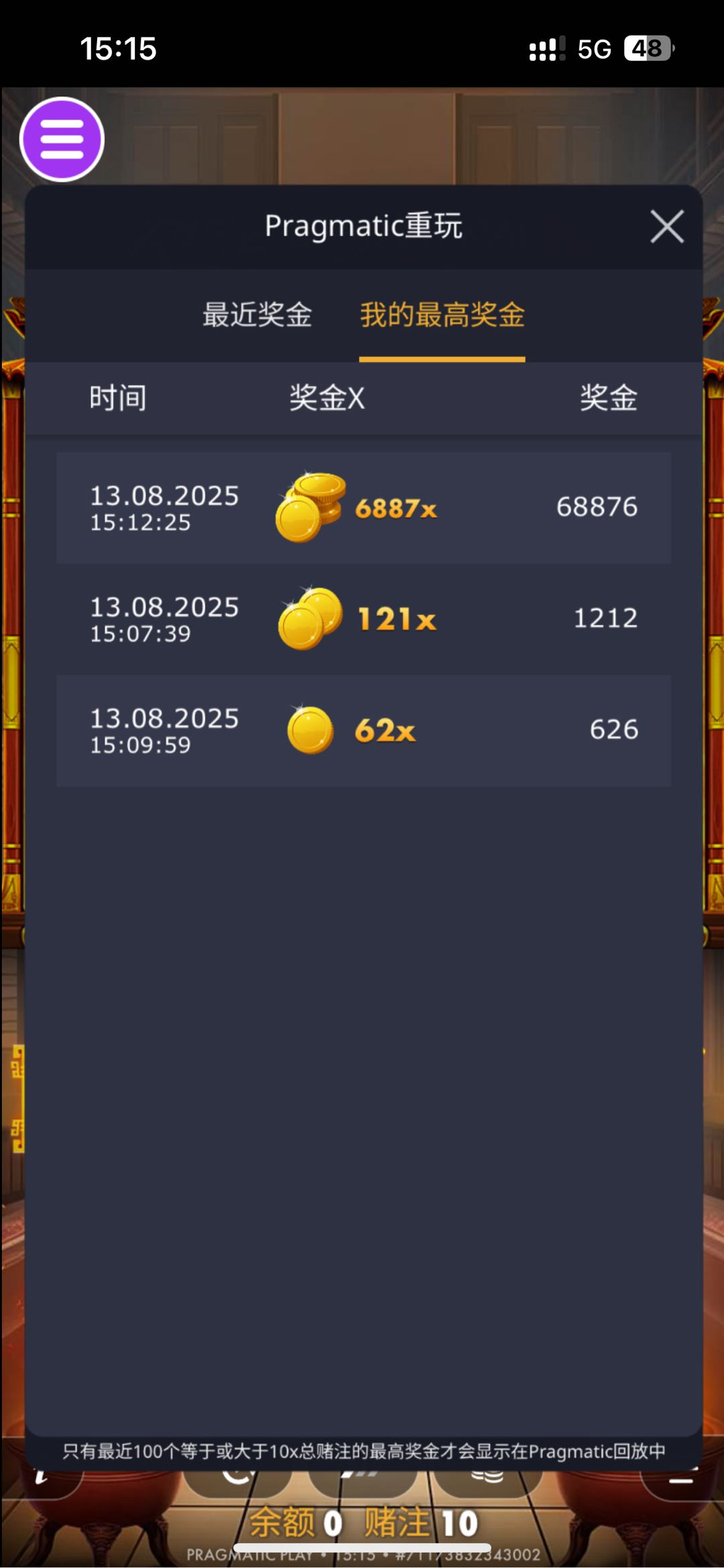
Task: Select the 我的最高奖金 tab
Action: 442,315
